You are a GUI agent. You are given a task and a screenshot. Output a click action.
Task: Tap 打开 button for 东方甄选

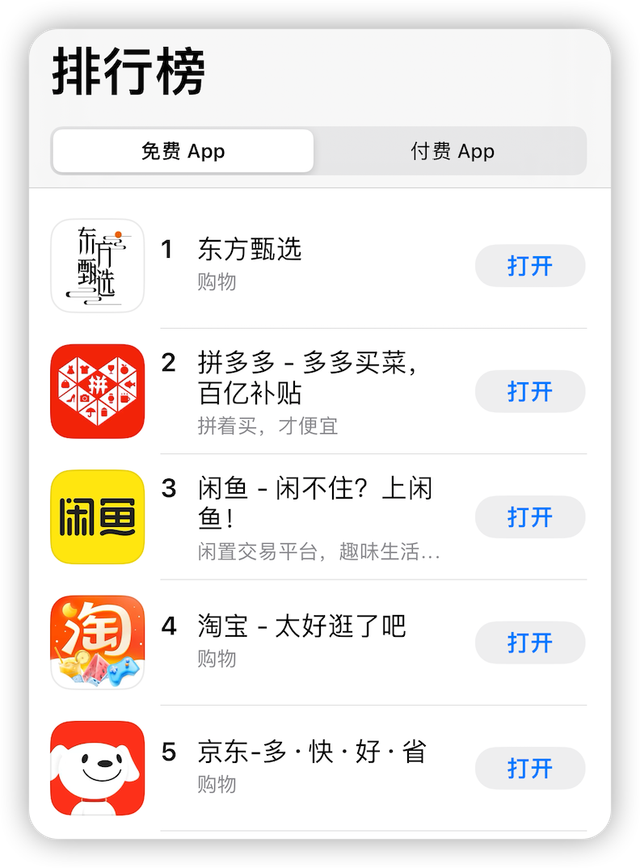pos(529,266)
